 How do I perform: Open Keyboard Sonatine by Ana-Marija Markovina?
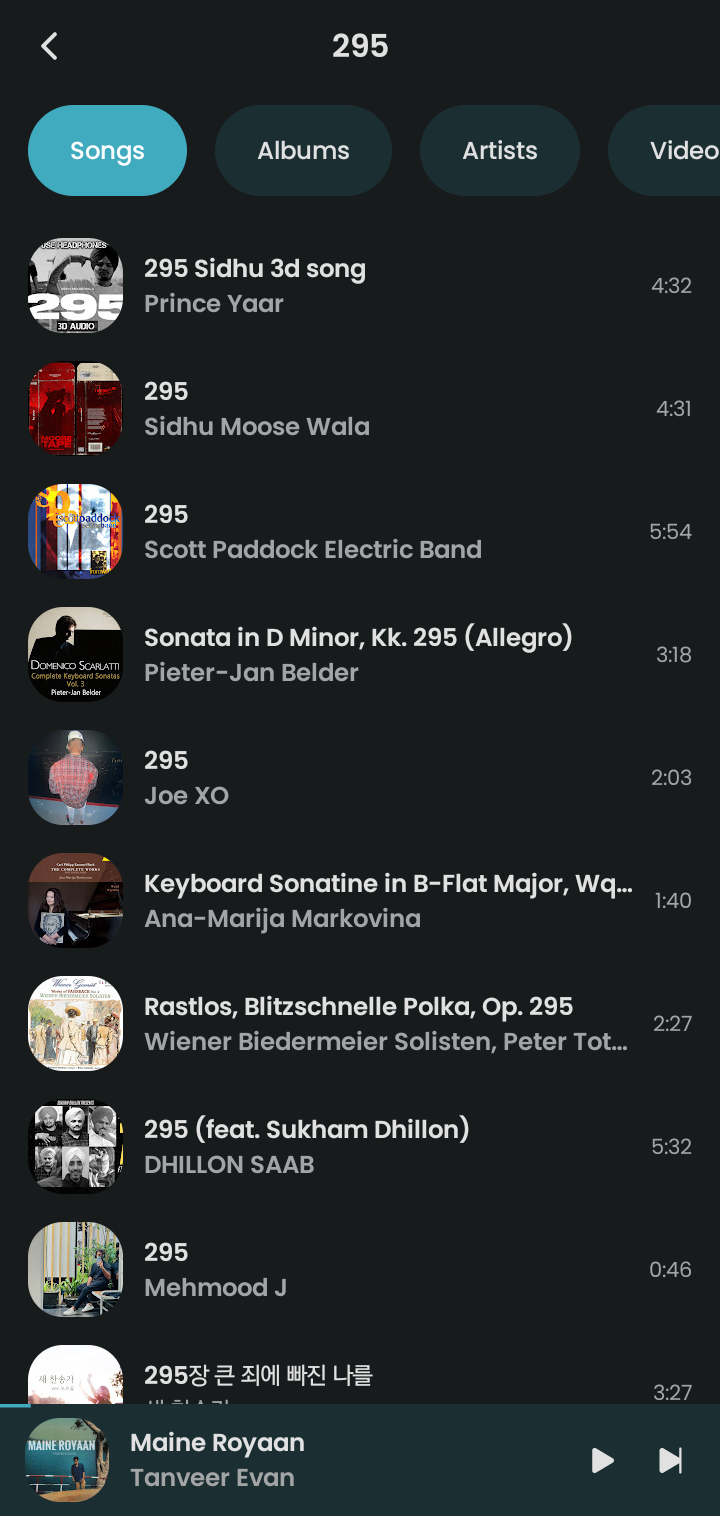coord(360,901)
